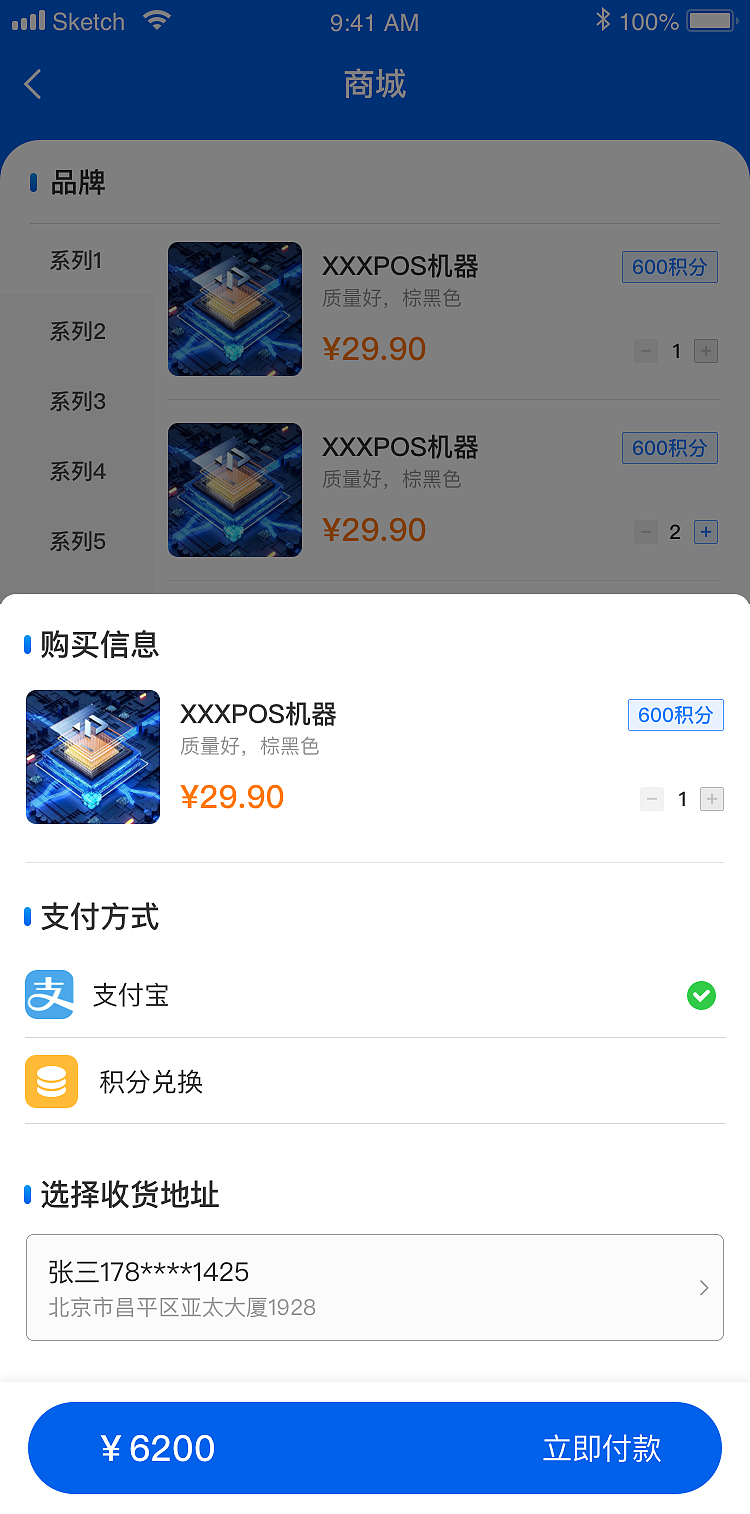
Task: Open the shipping address details via chevron
Action: 702,1287
